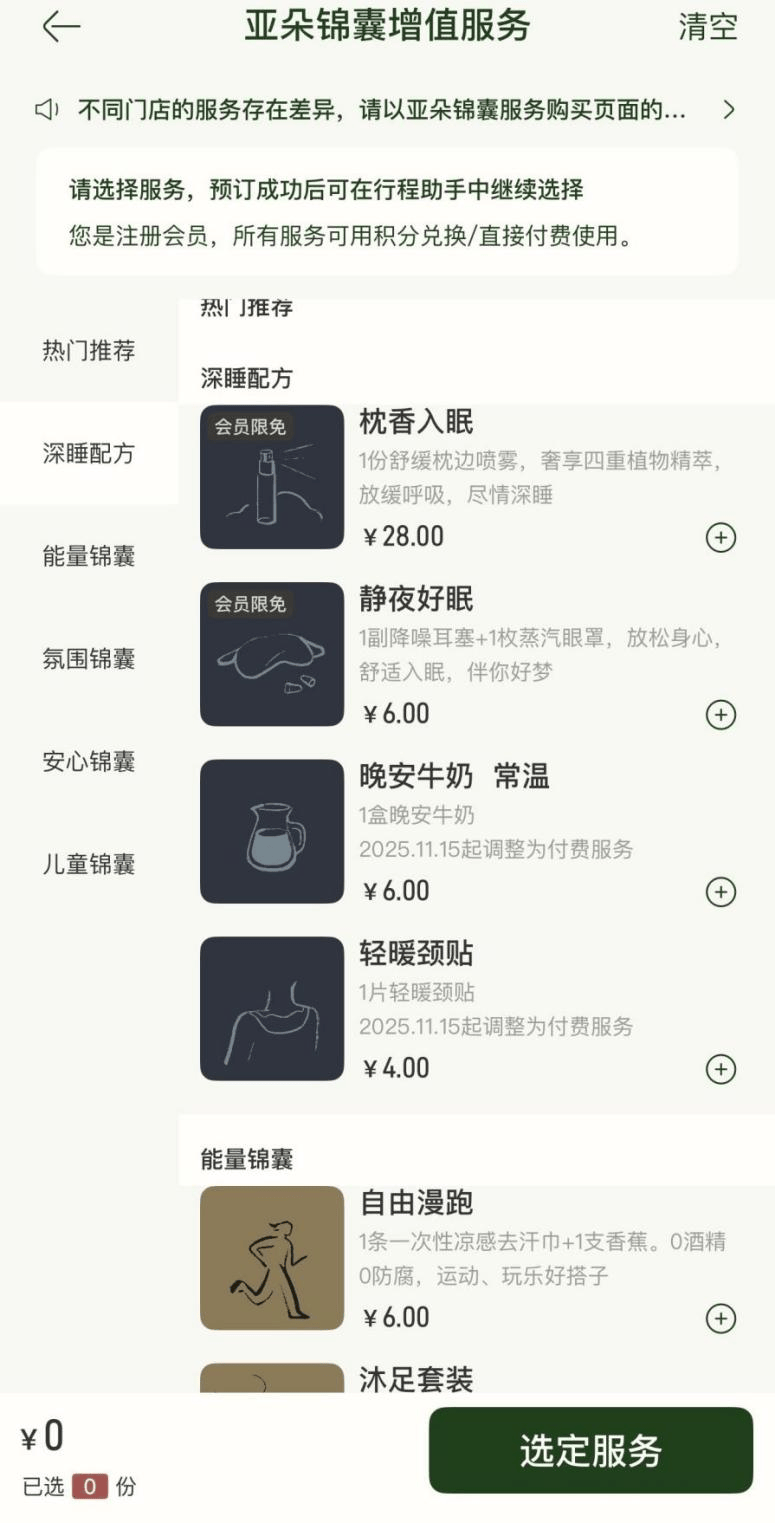The width and height of the screenshot is (775, 1523).
Task: View the 儿童锦囊 category
Action: pos(88,865)
